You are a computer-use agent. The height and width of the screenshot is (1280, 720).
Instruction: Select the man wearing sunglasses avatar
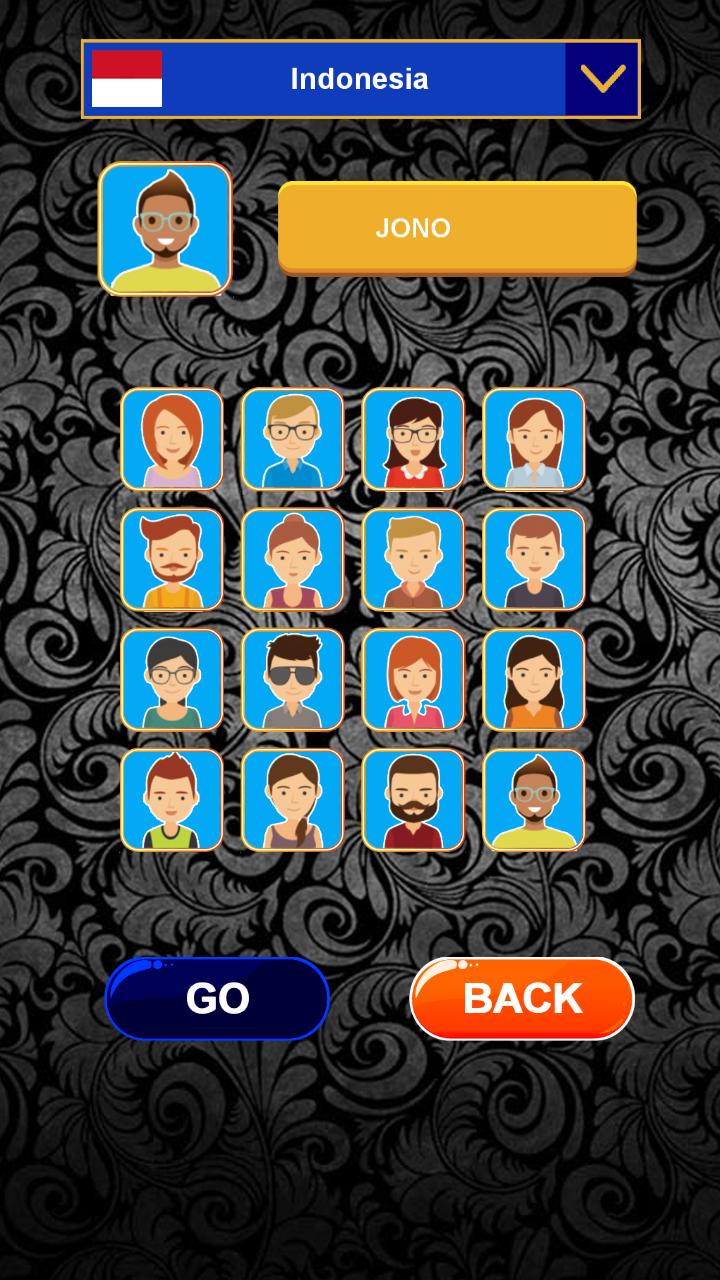(293, 679)
